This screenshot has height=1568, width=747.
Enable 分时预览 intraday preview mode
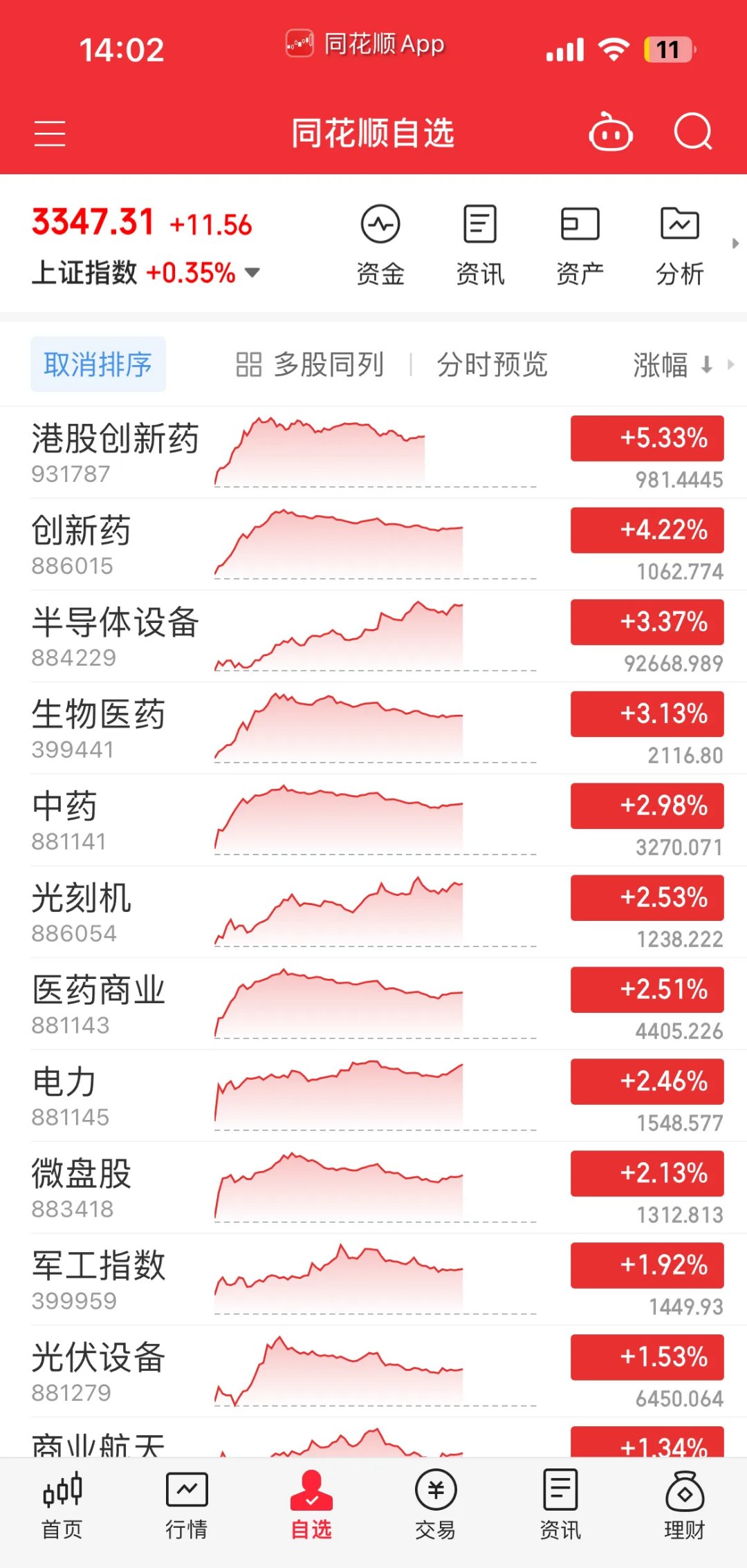coord(492,364)
